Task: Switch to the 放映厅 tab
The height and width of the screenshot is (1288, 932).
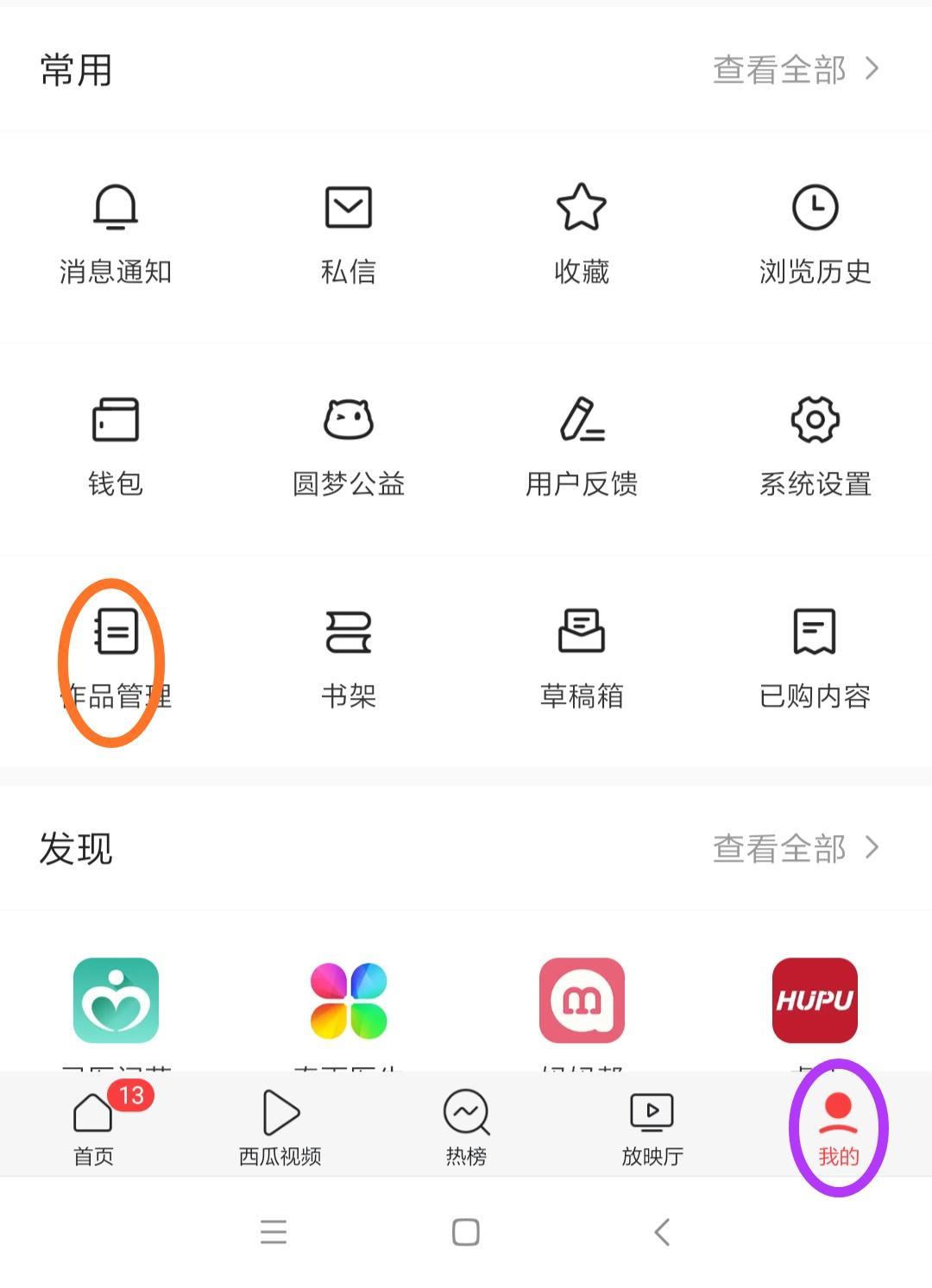Action: pyautogui.click(x=652, y=1127)
